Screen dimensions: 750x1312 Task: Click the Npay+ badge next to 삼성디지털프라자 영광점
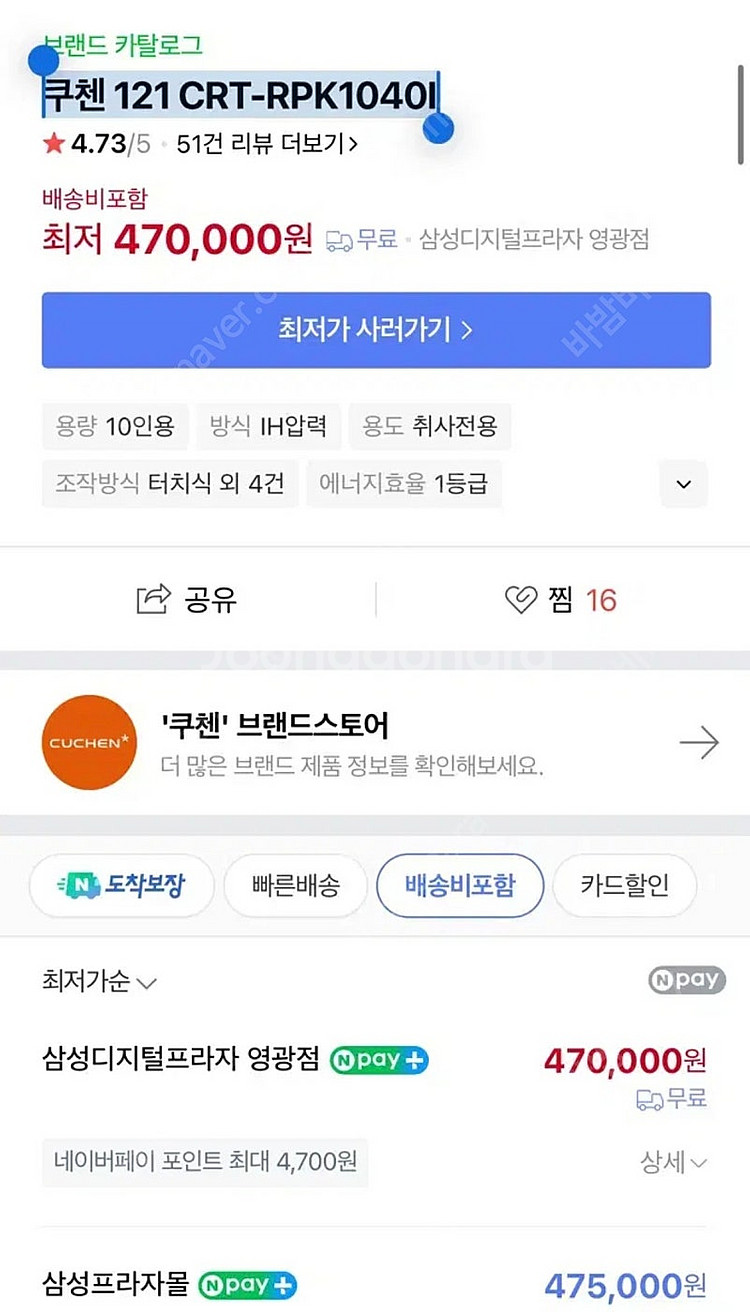point(378,1060)
